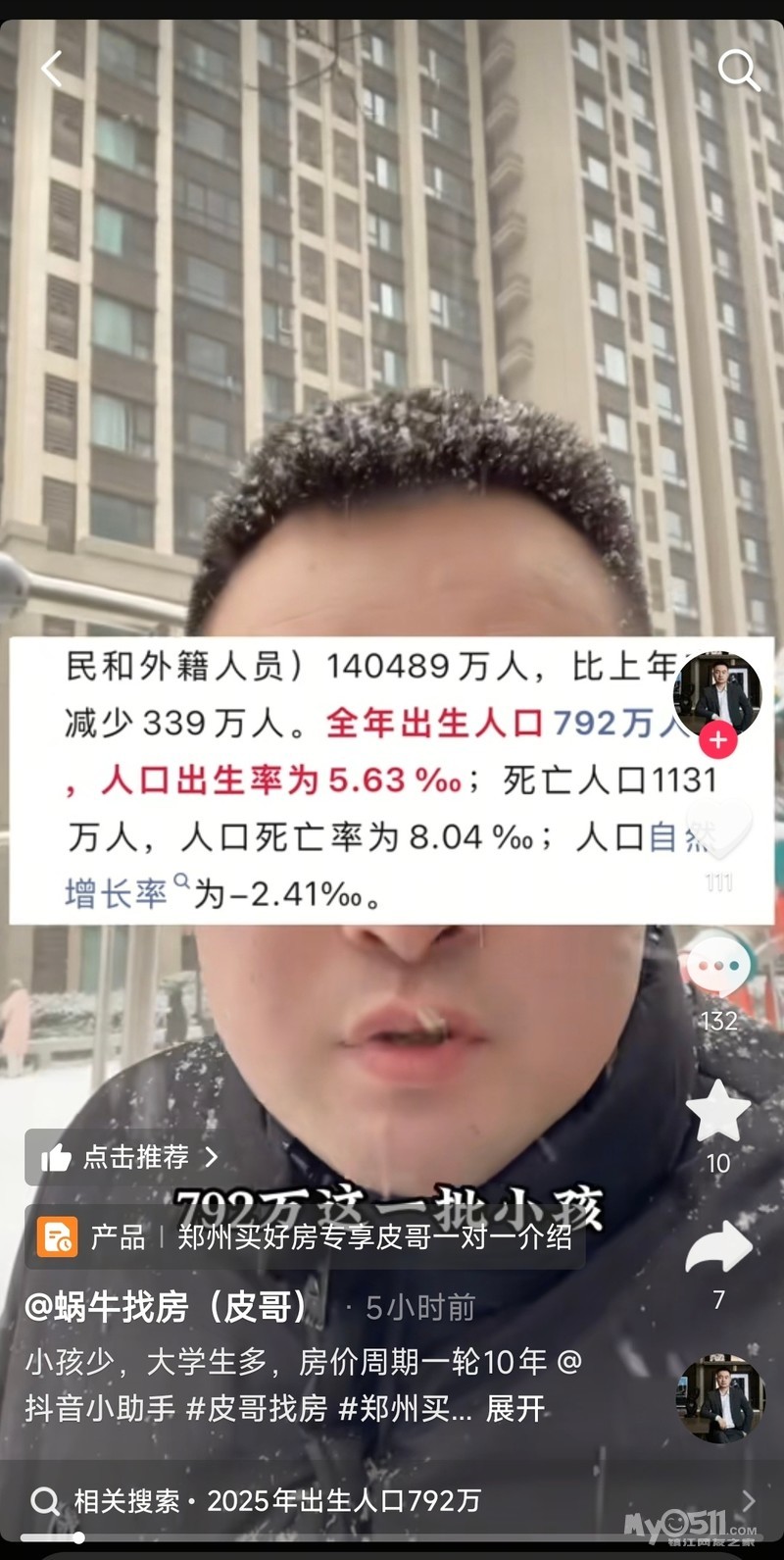Viewport: 784px width, 1560px height.
Task: Go back using the top-left arrow
Action: click(x=52, y=69)
